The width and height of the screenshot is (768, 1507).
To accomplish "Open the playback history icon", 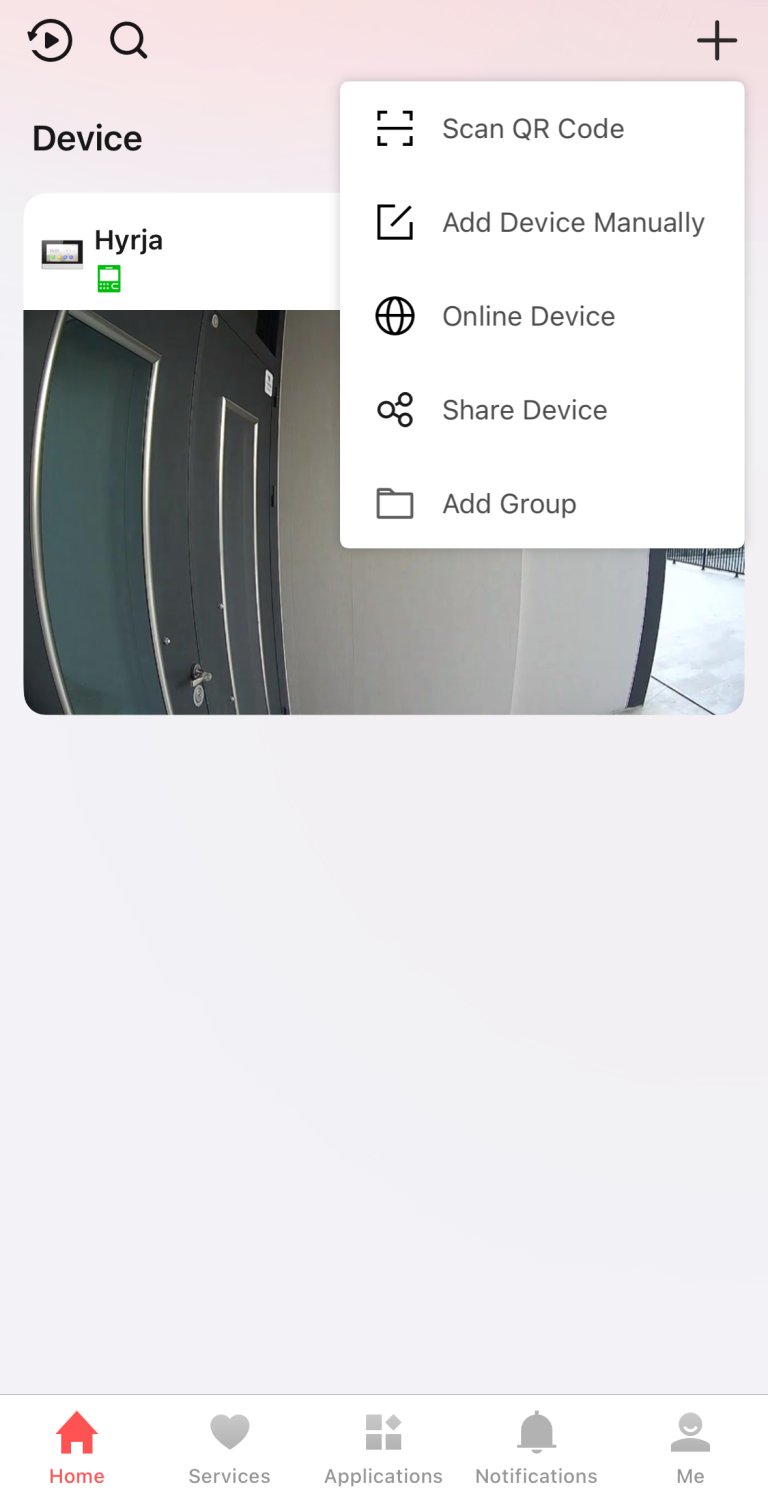I will coord(50,41).
